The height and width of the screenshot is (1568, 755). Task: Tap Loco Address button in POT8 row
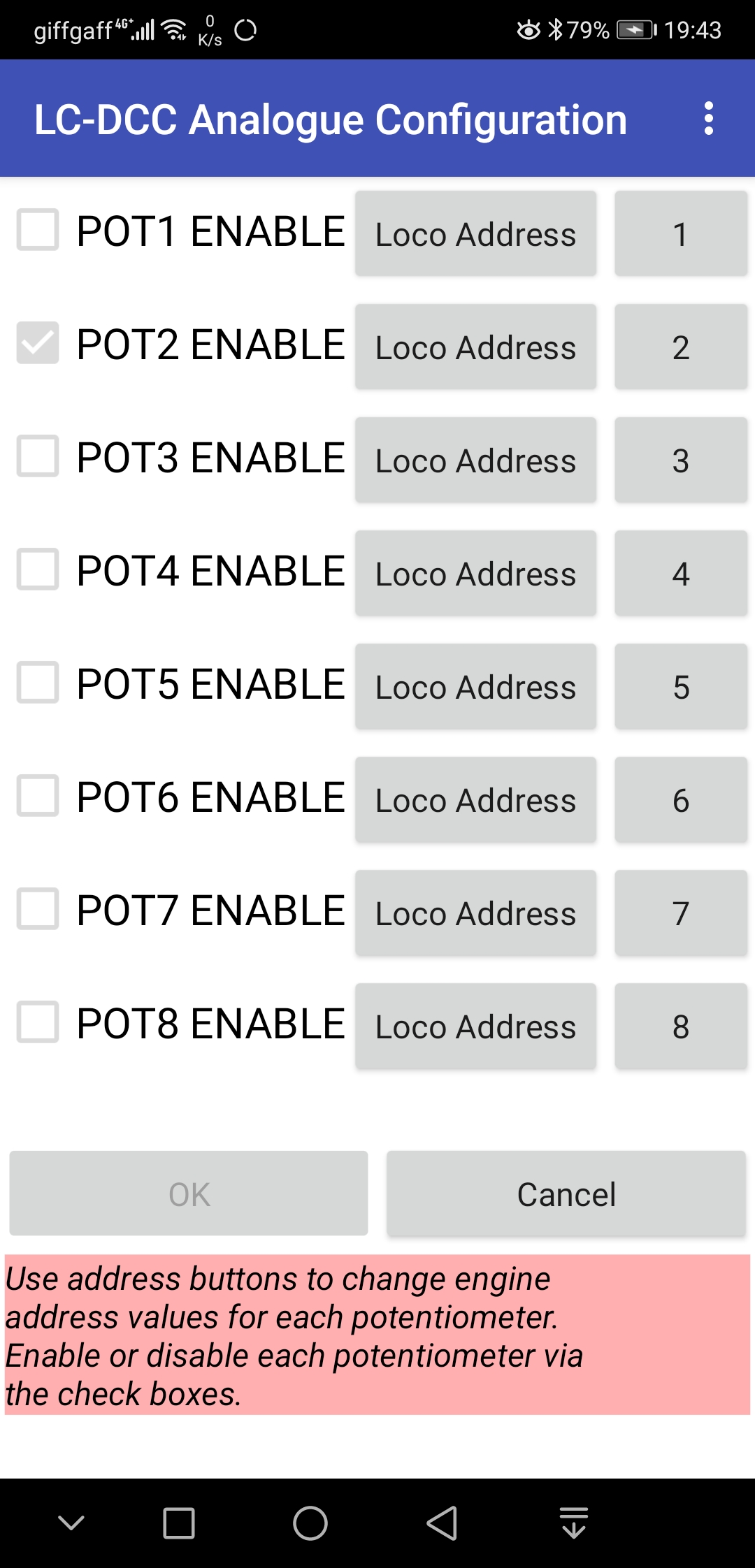point(475,1026)
